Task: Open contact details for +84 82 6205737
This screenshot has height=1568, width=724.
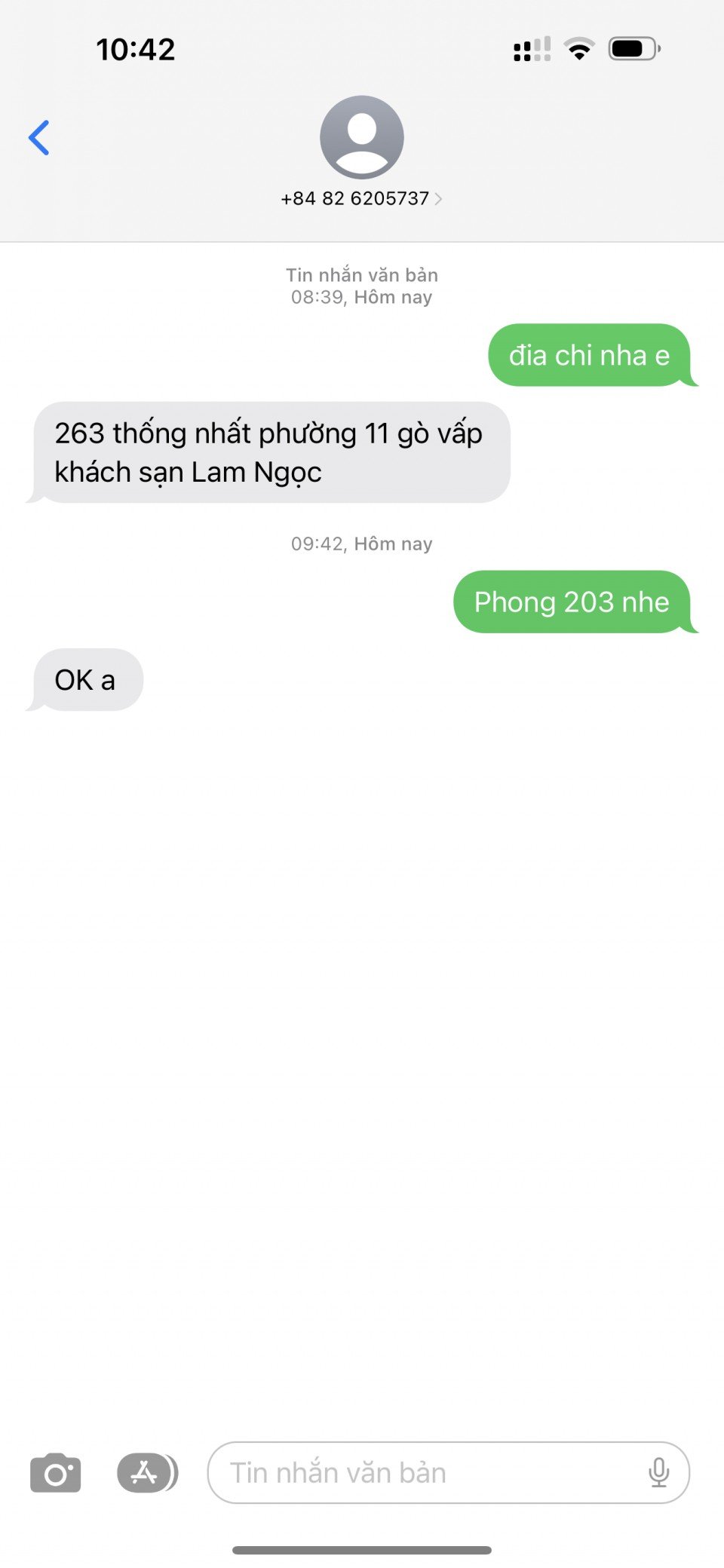Action: click(x=361, y=198)
